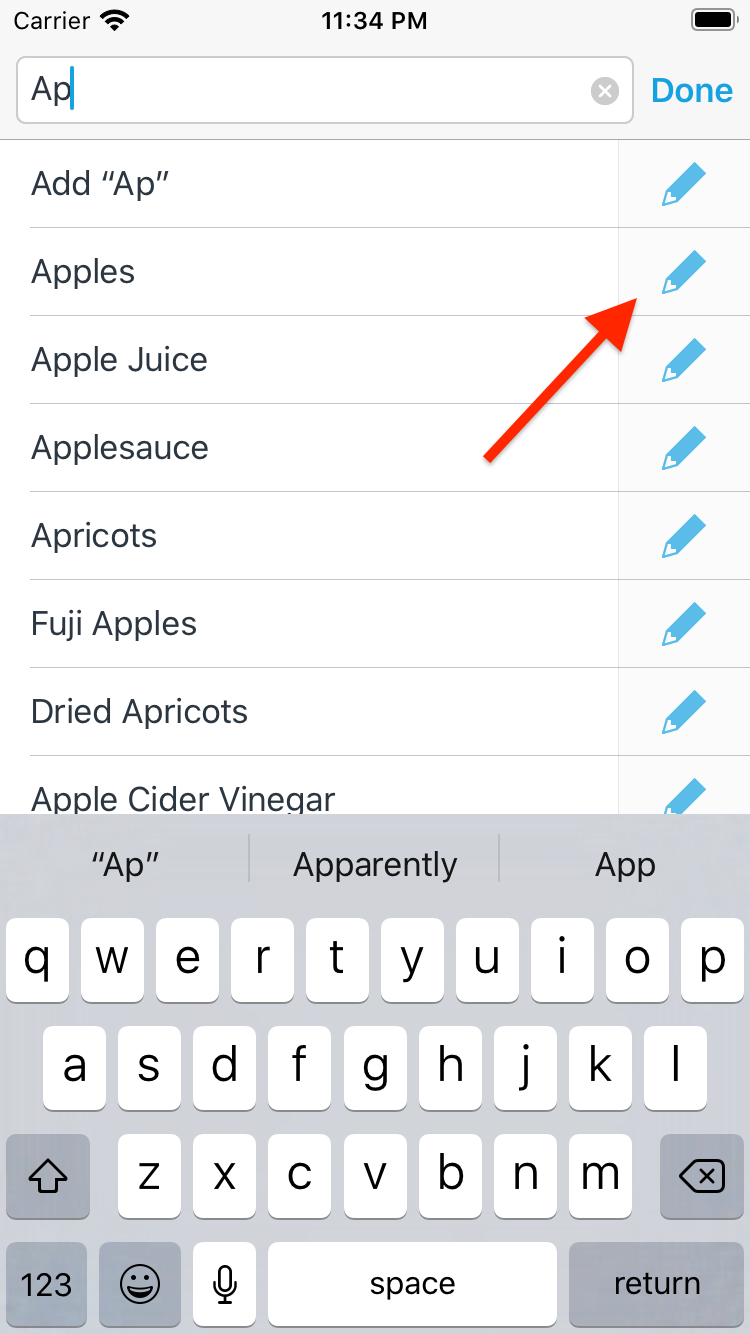Edit details for the Add "Ap" row
The image size is (750, 1334).
[x=684, y=184]
